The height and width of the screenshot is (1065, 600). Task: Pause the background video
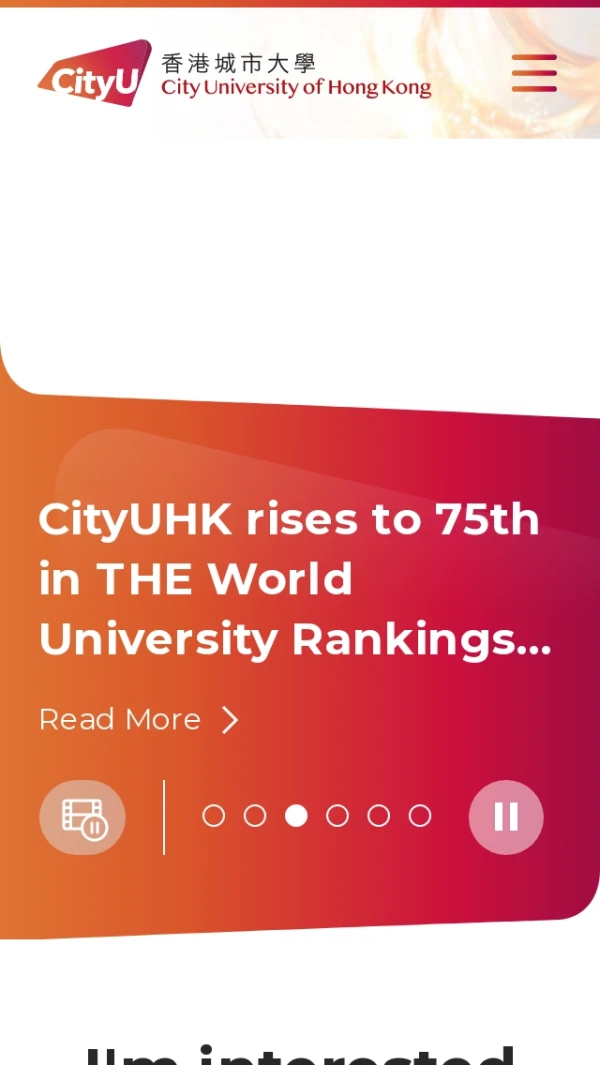click(x=82, y=817)
